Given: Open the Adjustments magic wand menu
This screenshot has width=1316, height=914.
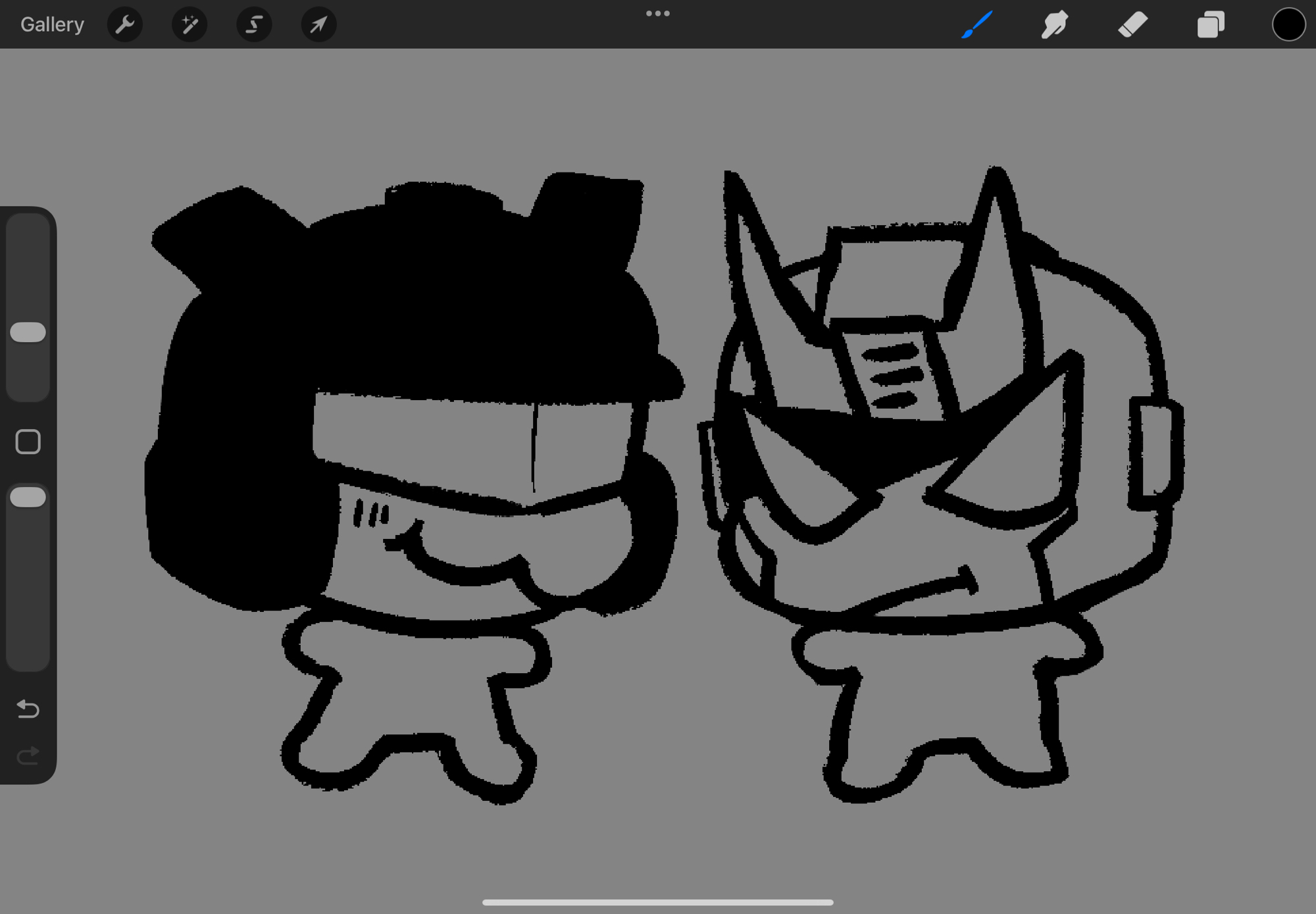Looking at the screenshot, I should coord(190,24).
